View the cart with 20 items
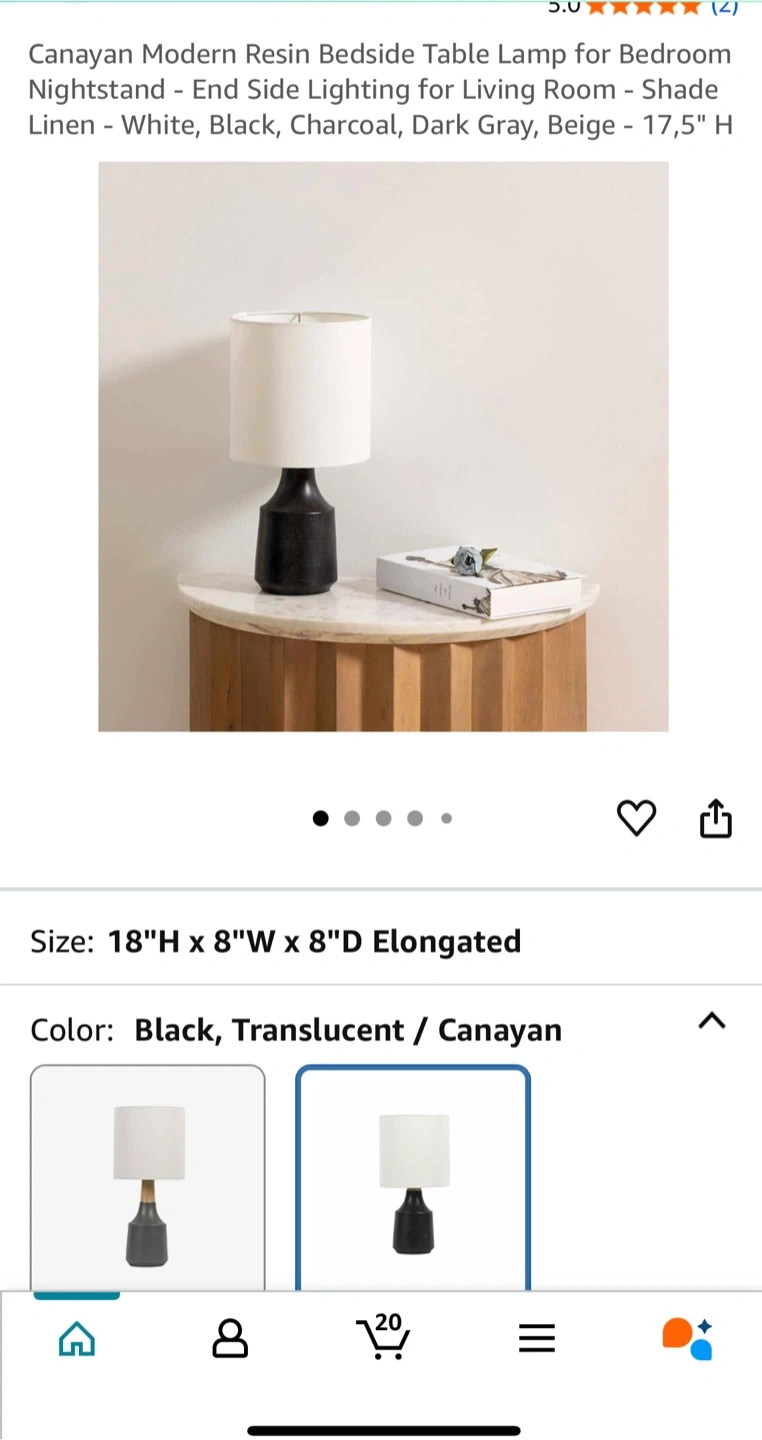This screenshot has width=762, height=1440. tap(382, 1337)
